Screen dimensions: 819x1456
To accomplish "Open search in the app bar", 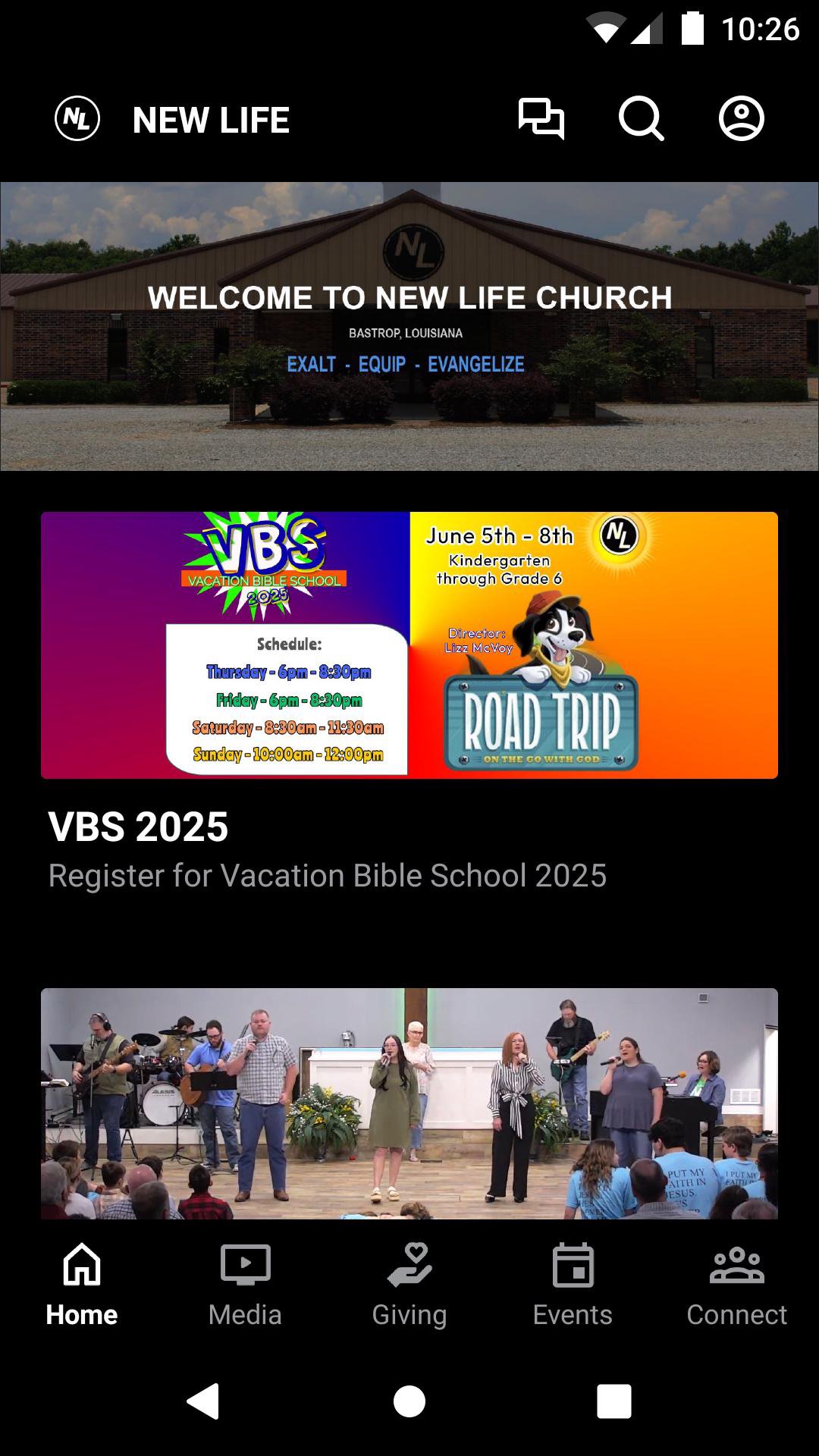I will pos(641,119).
